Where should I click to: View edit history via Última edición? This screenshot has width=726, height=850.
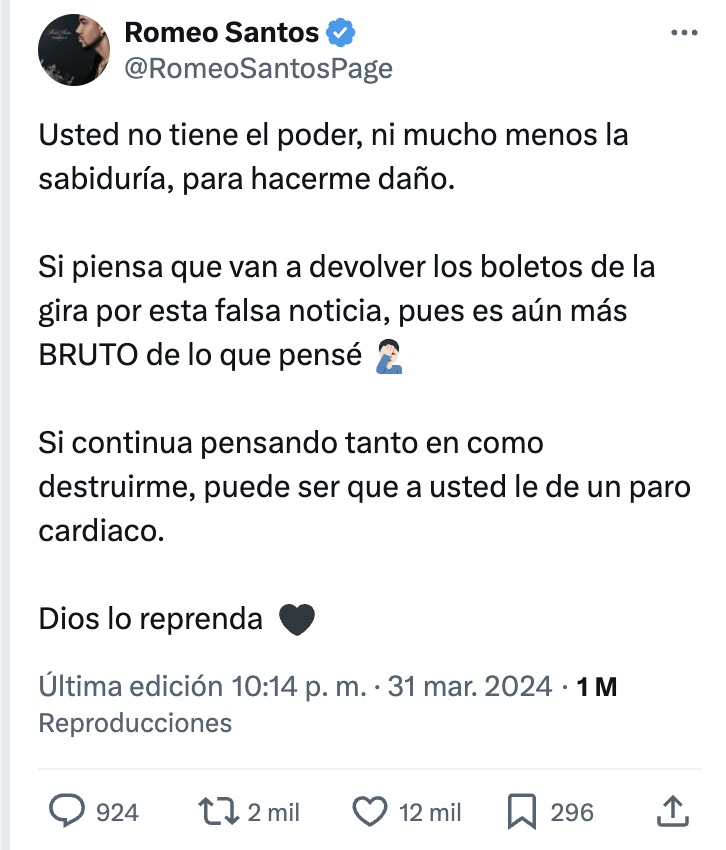tap(130, 686)
